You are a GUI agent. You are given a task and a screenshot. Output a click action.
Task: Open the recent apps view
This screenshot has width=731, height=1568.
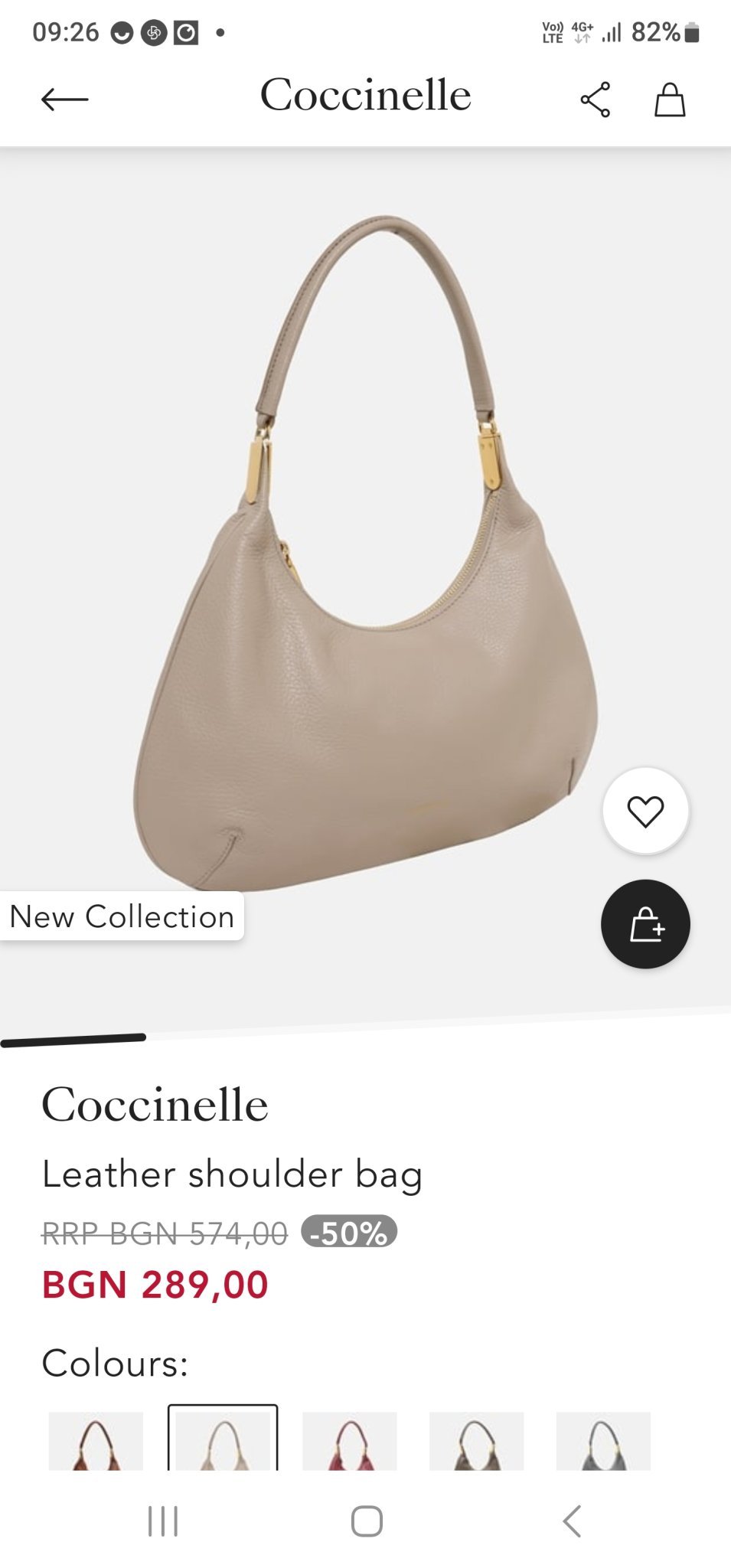tap(162, 1521)
